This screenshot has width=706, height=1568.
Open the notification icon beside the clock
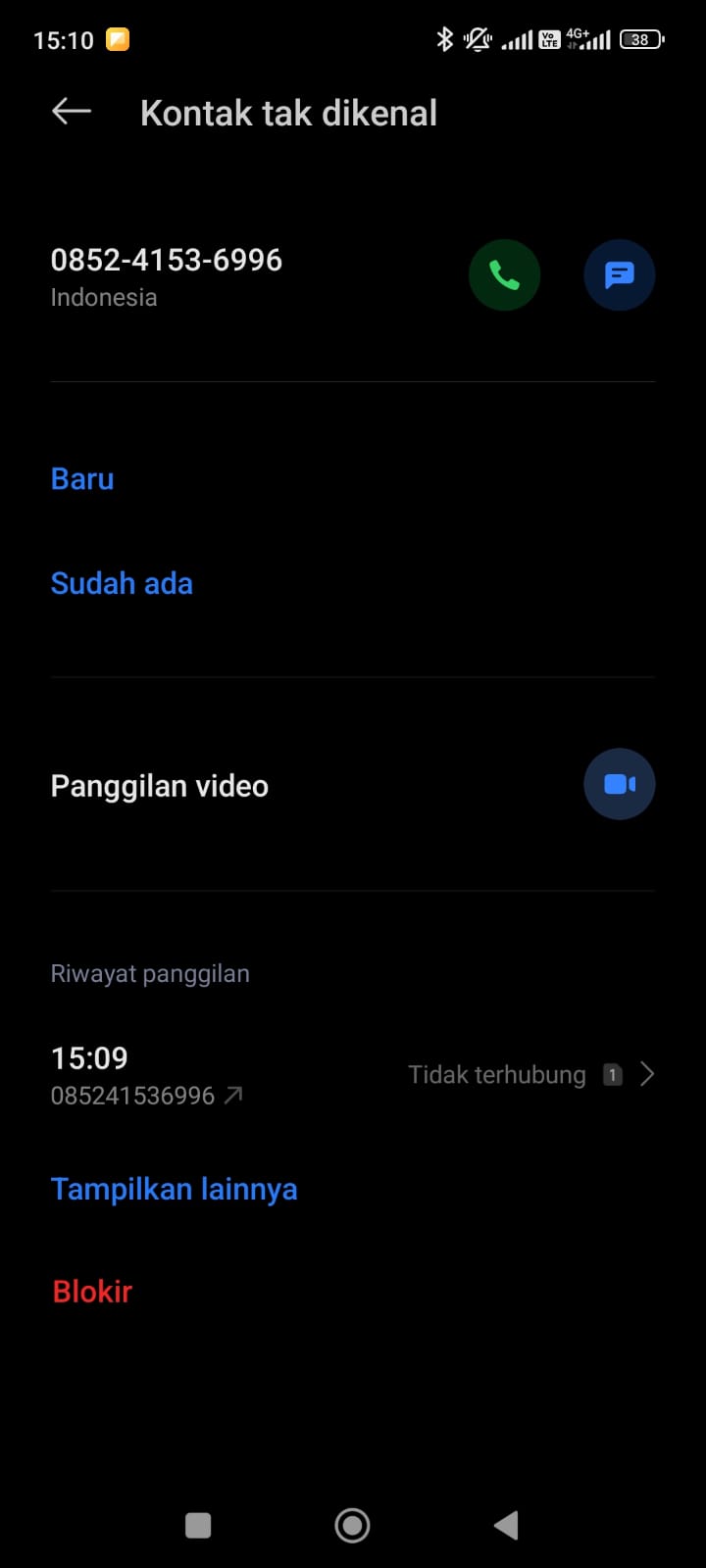[118, 39]
